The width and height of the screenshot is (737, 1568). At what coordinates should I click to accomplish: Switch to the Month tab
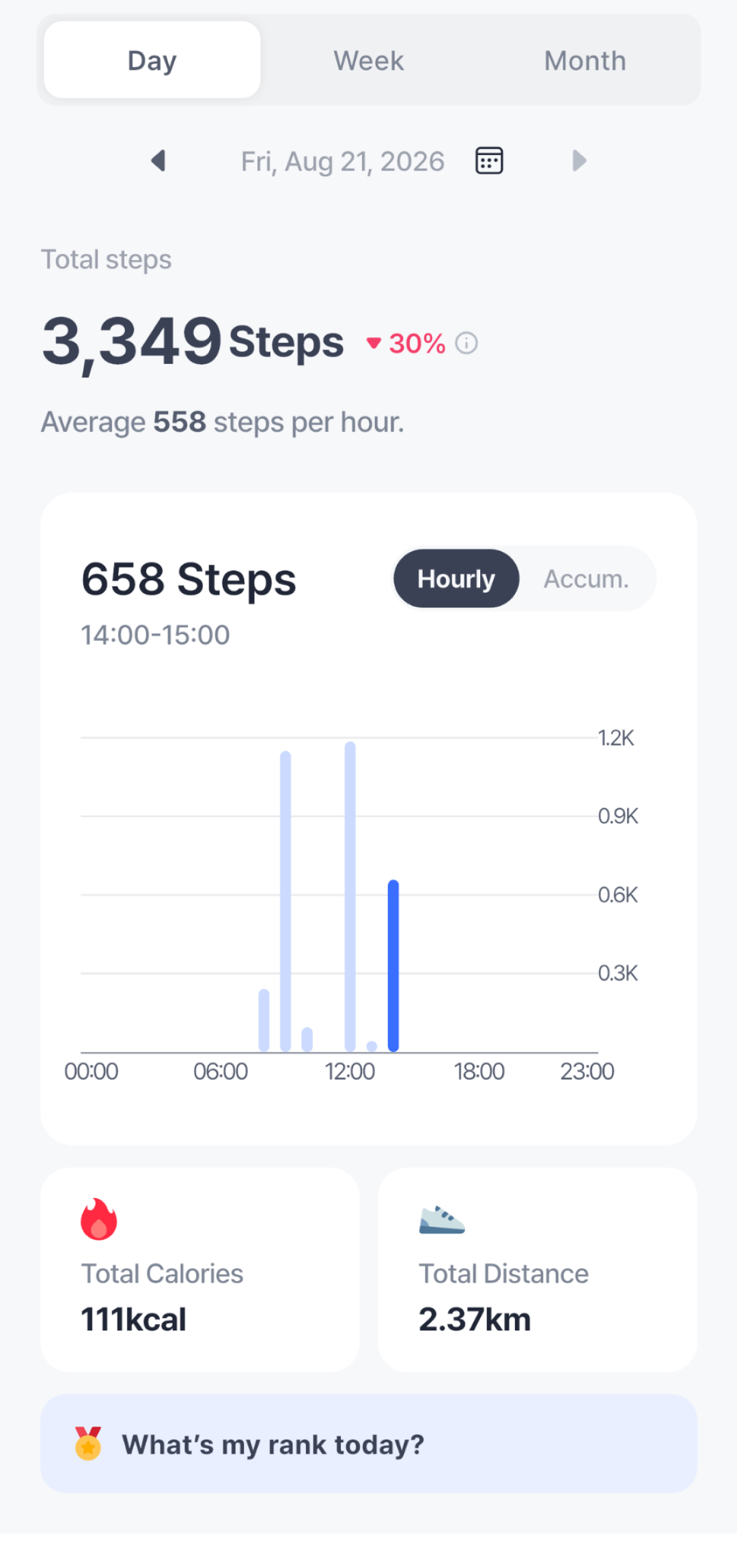[585, 60]
